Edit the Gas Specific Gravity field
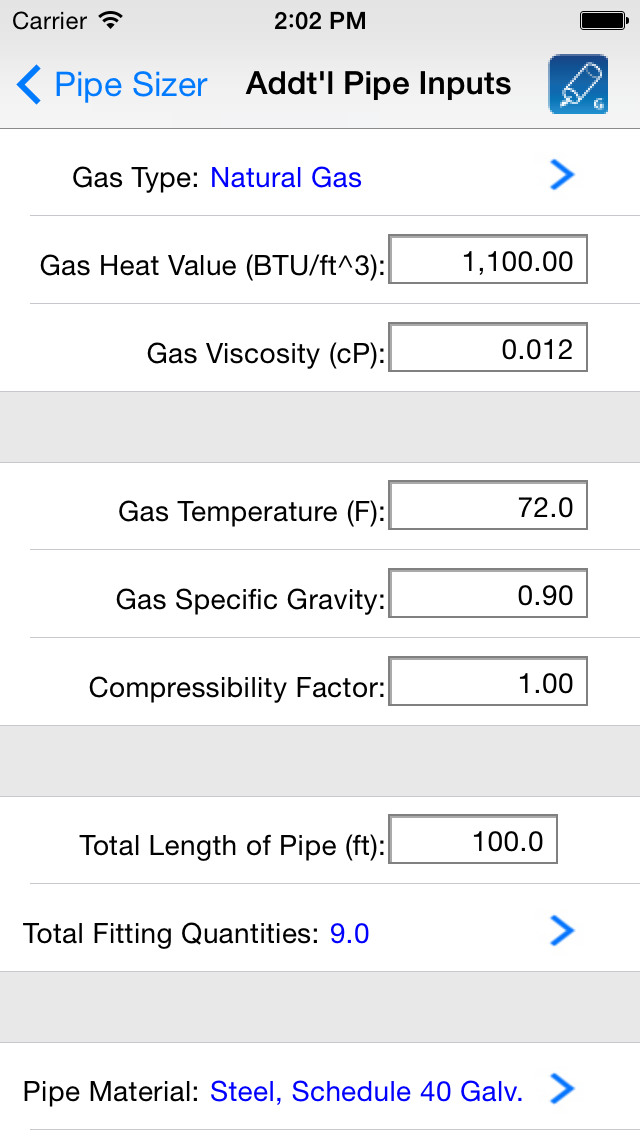The height and width of the screenshot is (1136, 640). [488, 593]
